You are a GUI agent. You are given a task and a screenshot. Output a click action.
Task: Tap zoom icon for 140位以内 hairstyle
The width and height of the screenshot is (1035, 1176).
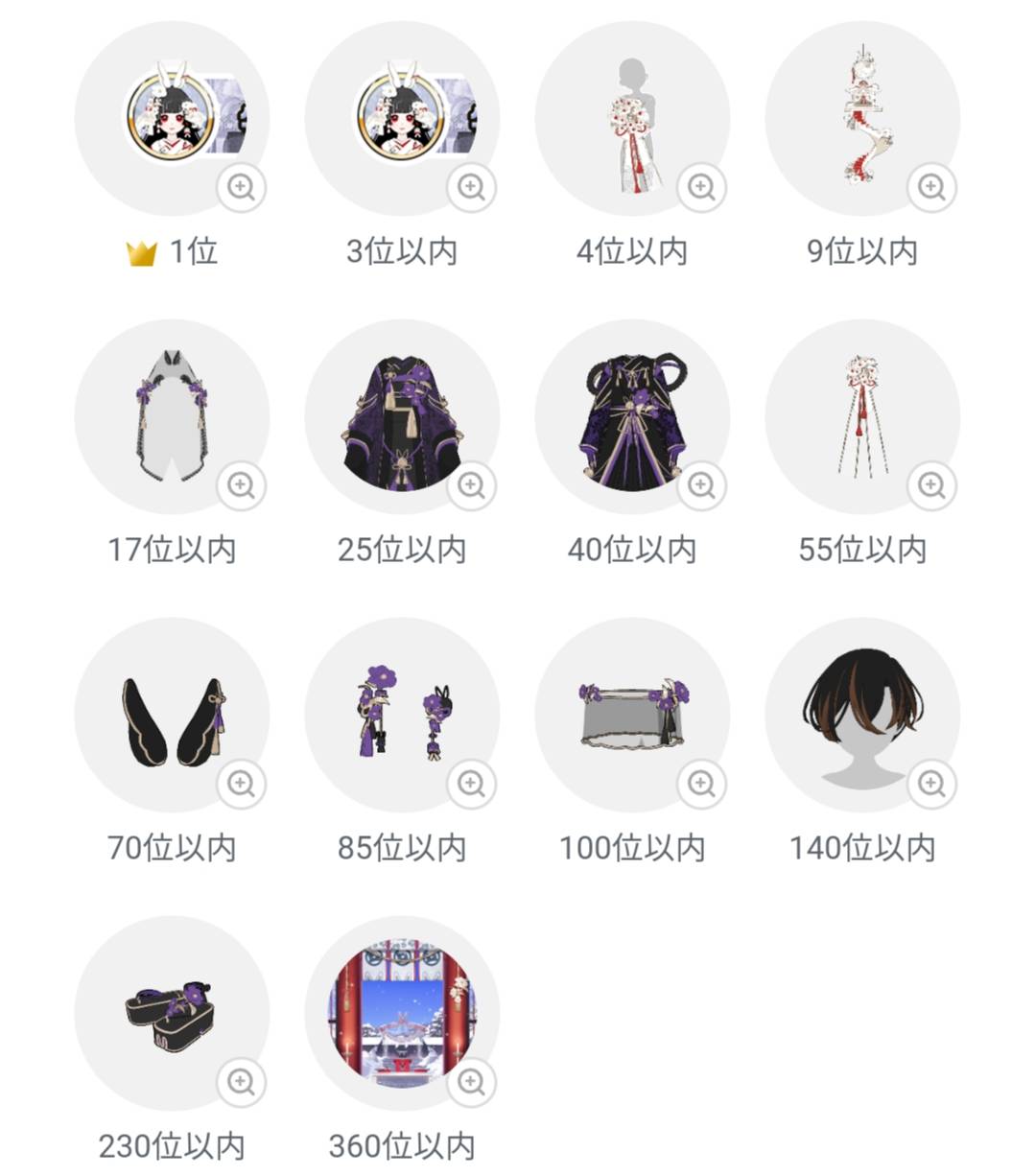click(931, 784)
